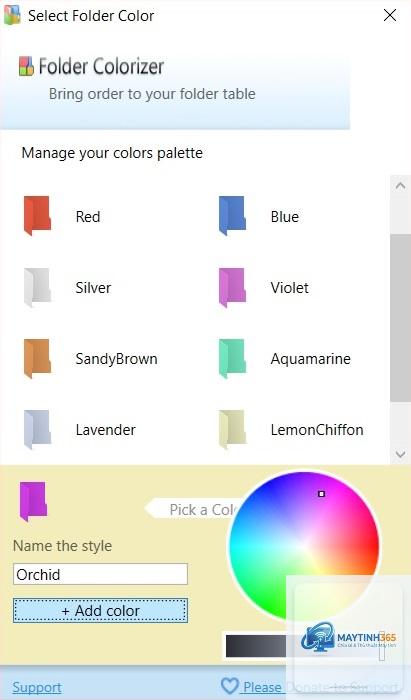Close the Select Folder Color window
The height and width of the screenshot is (700, 411).
click(x=390, y=16)
